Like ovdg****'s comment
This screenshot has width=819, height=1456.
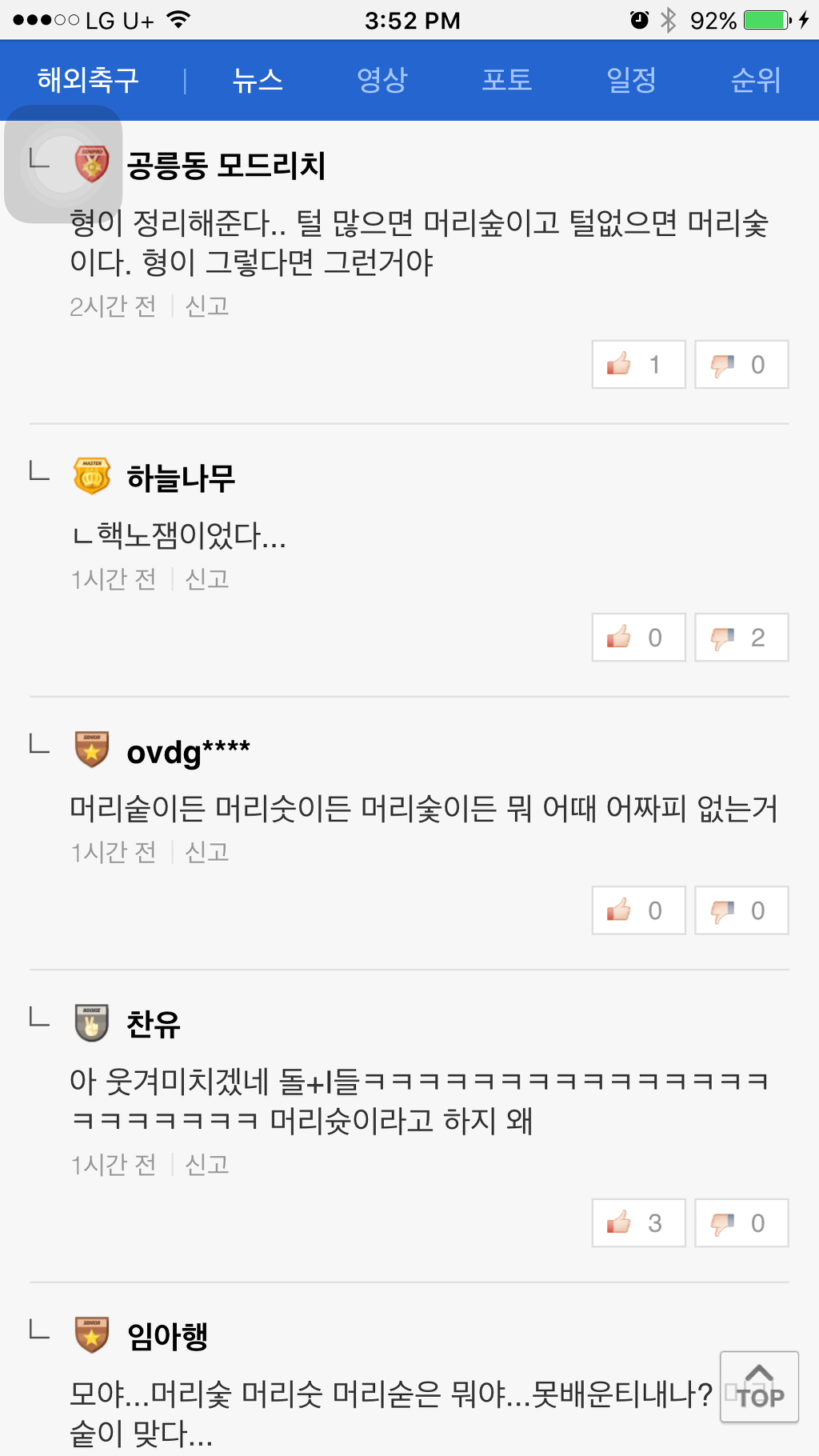tap(638, 910)
